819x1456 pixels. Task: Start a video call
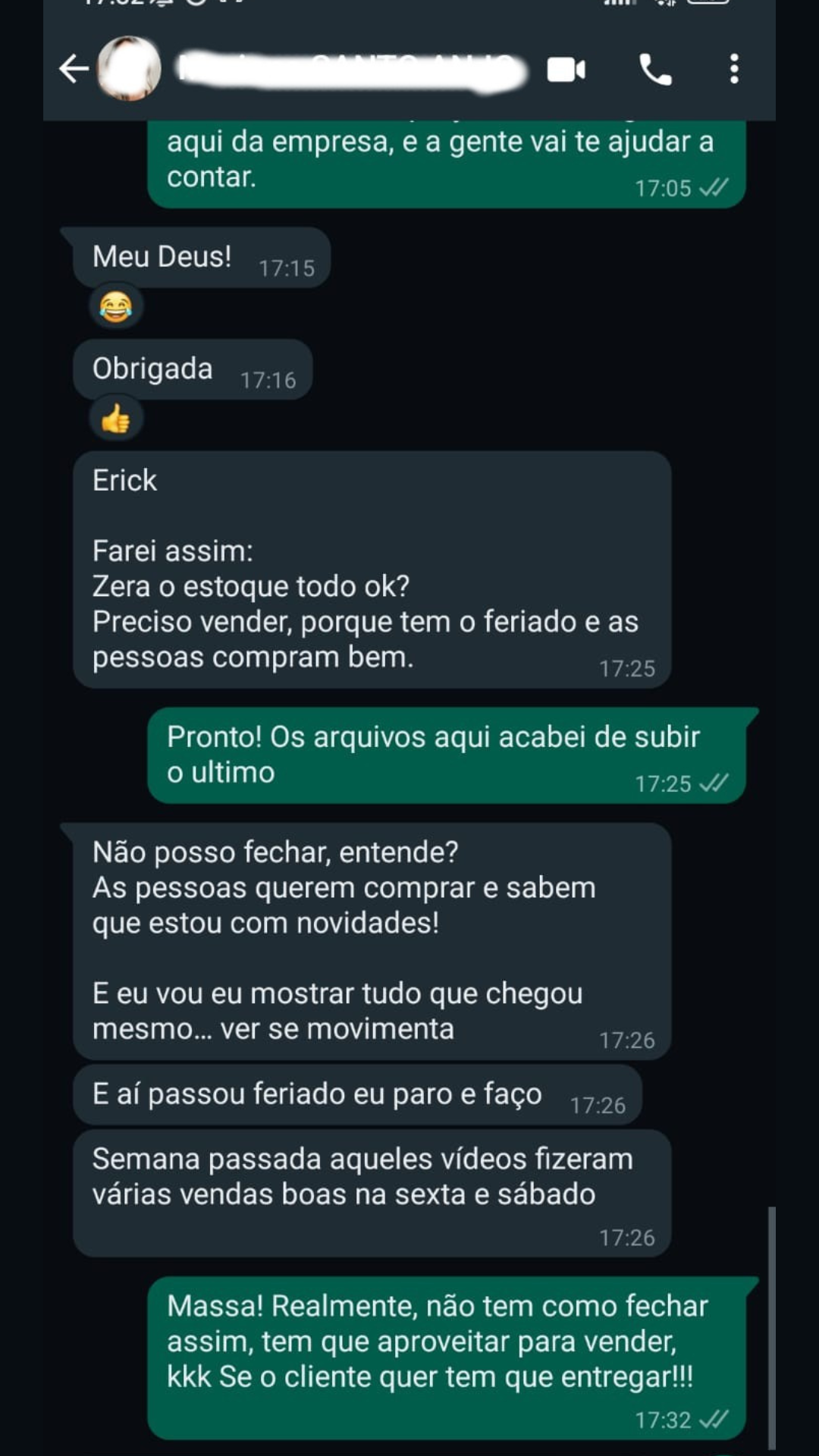pyautogui.click(x=566, y=69)
